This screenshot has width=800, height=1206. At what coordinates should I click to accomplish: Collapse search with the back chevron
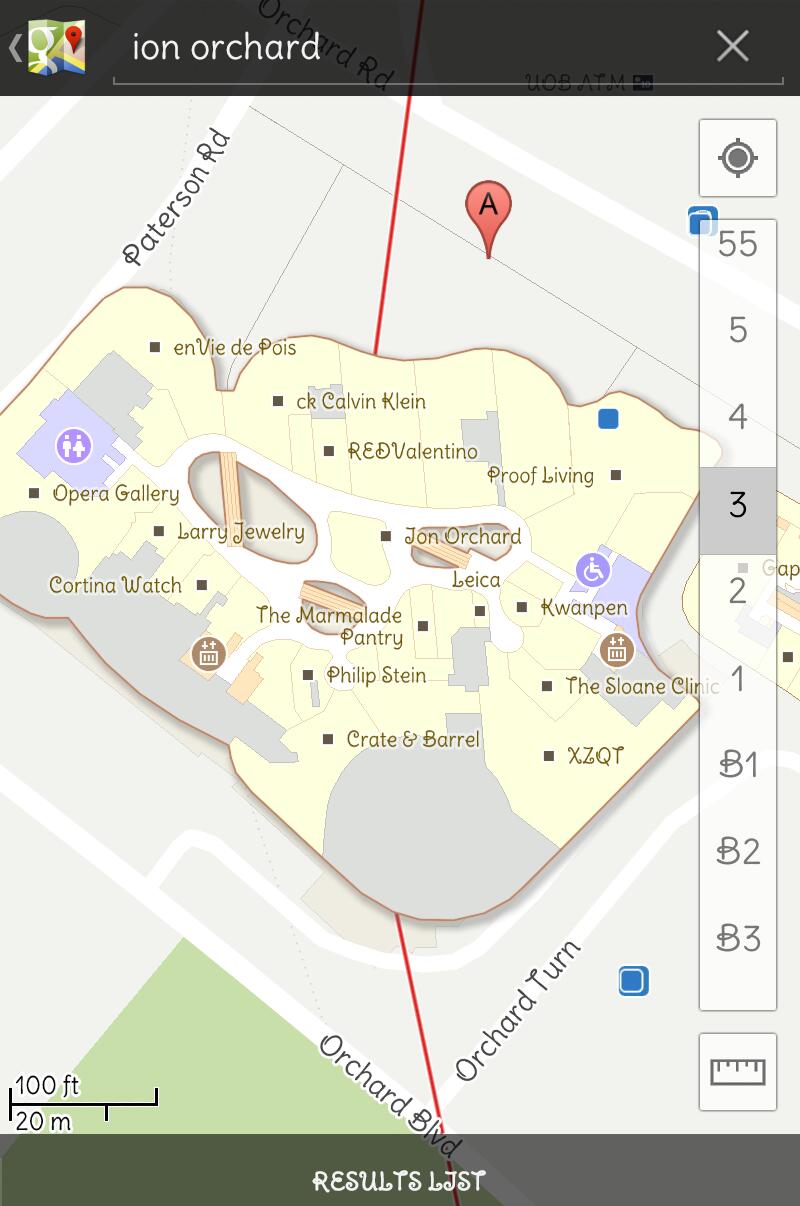(14, 46)
